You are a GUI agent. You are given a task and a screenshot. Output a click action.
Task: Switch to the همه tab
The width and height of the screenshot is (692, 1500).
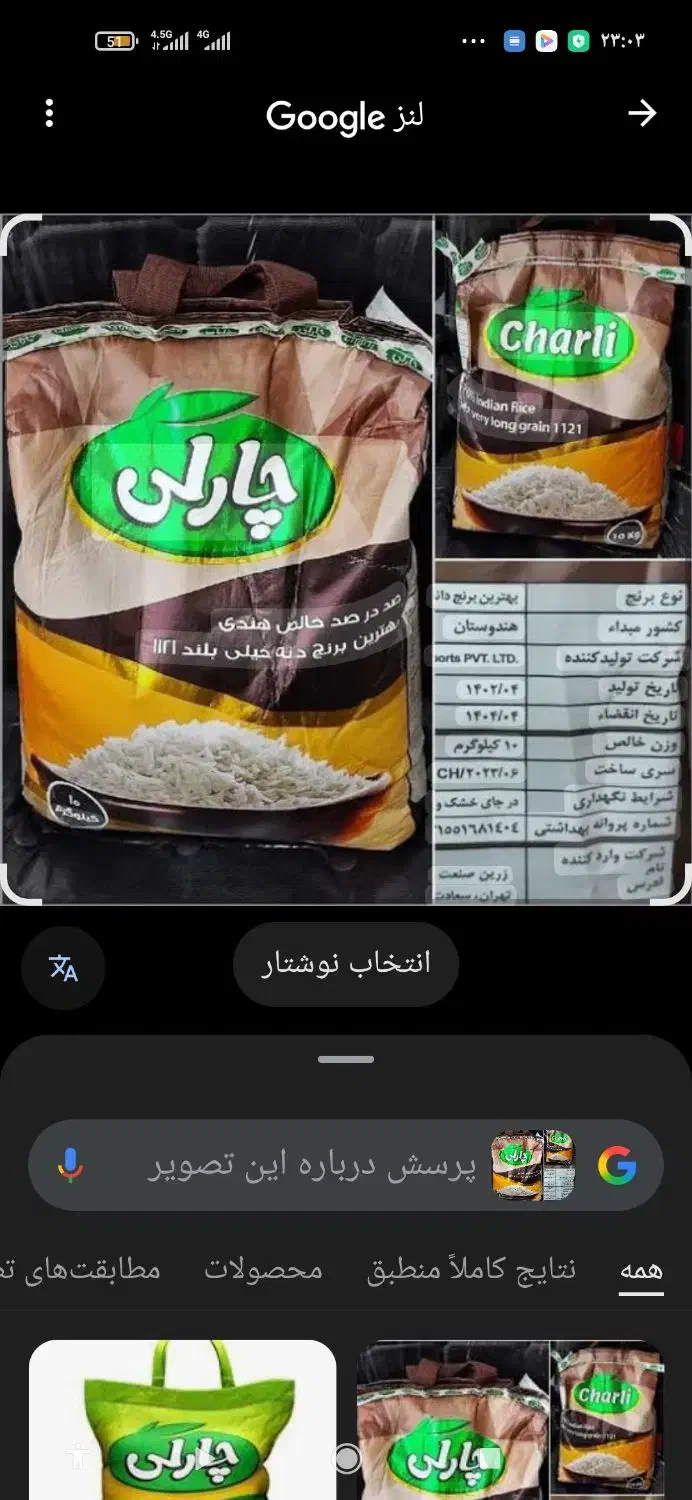tap(641, 1270)
